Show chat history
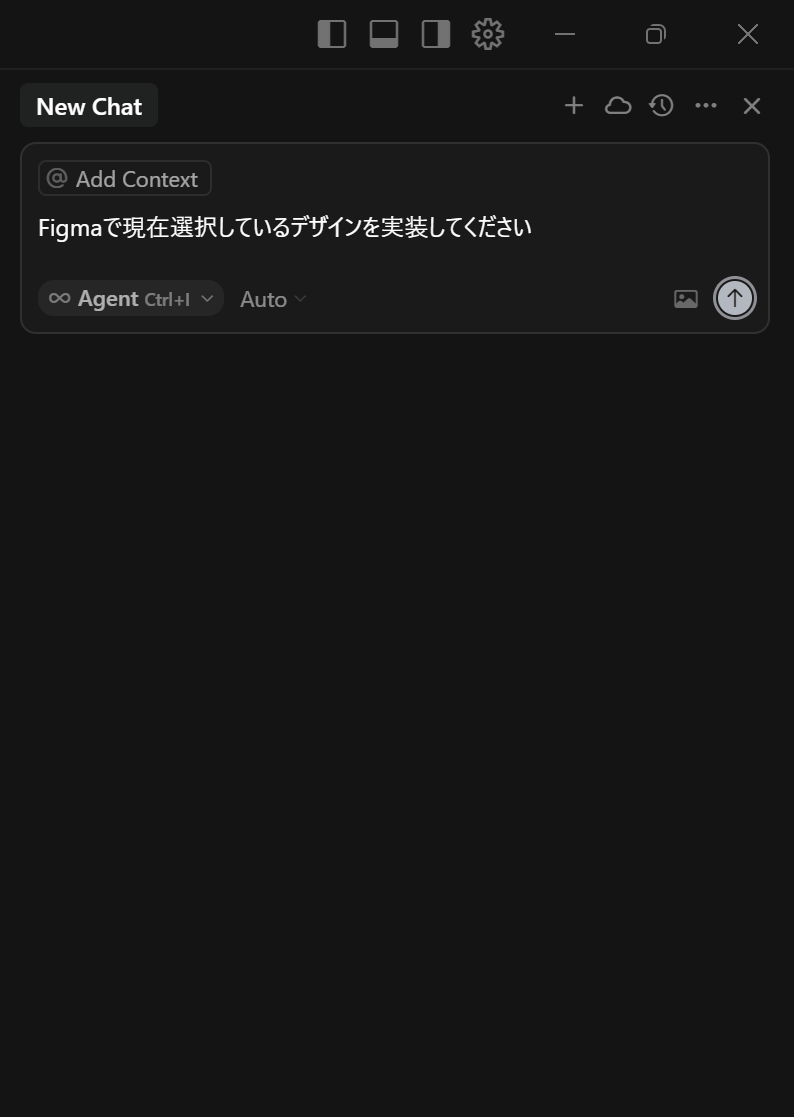The width and height of the screenshot is (794, 1117). (661, 106)
